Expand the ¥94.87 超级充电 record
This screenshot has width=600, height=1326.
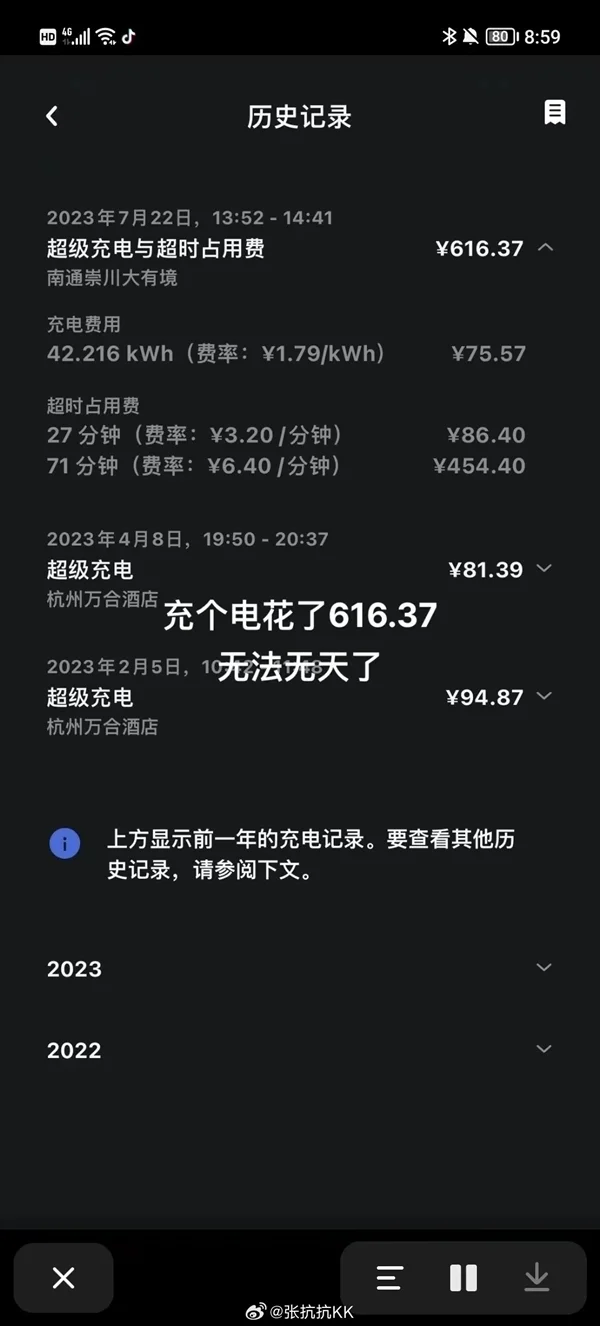point(545,696)
